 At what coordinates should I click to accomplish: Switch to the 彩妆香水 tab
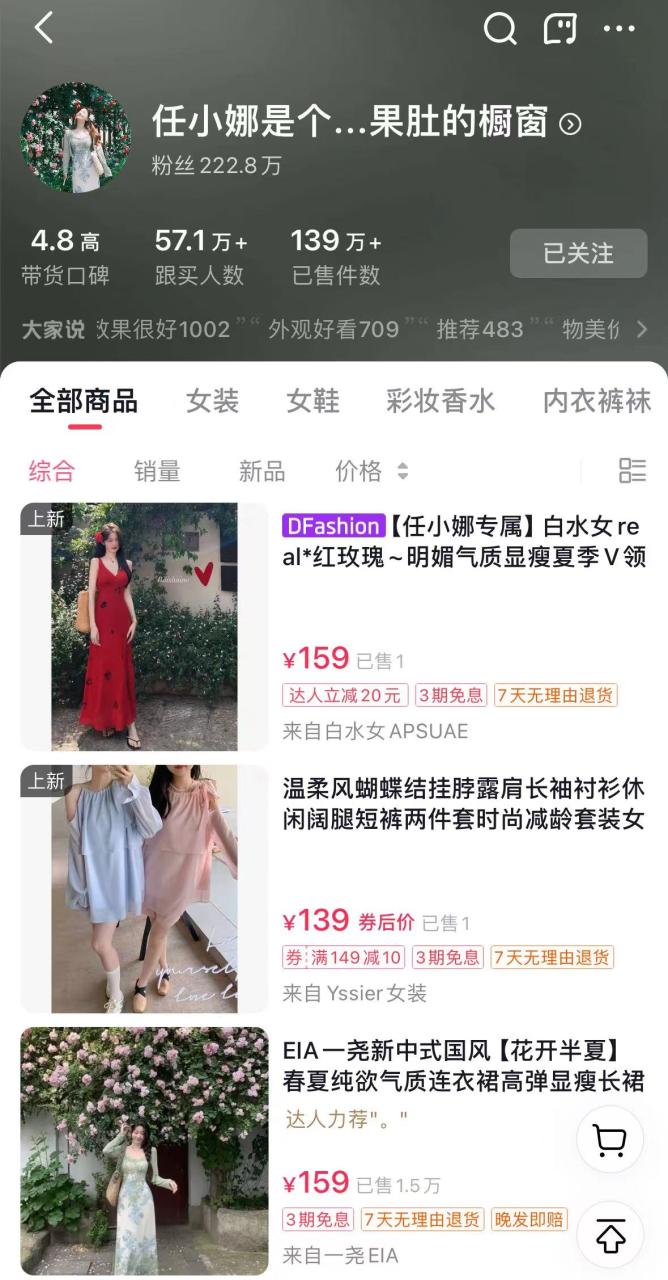[x=440, y=401]
